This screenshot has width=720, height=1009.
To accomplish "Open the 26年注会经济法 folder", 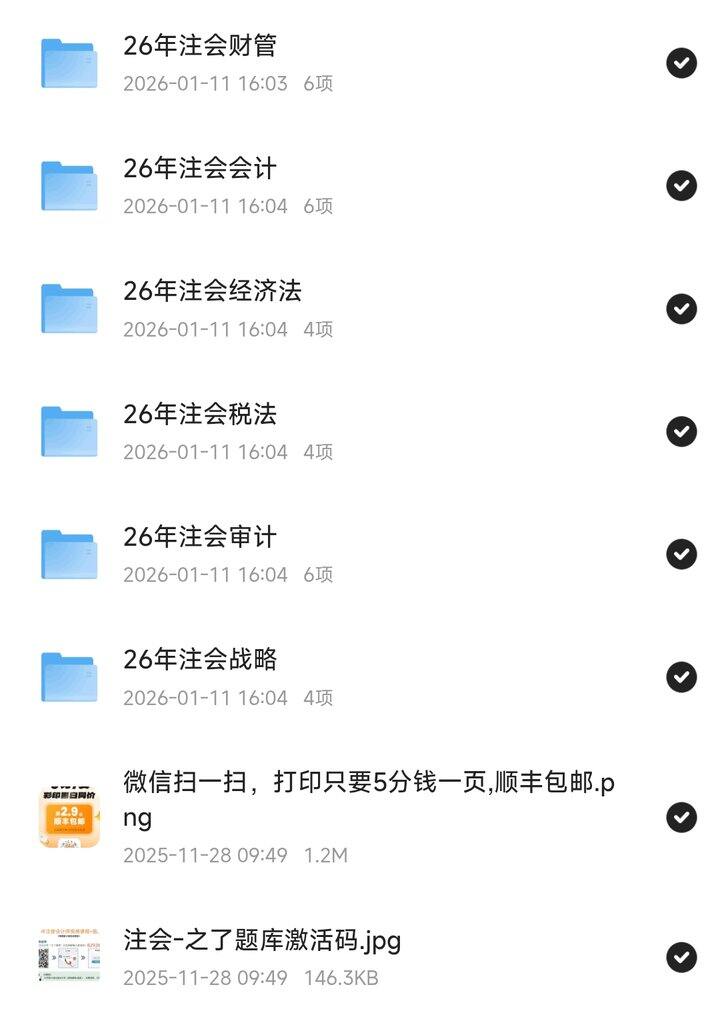I will (x=212, y=292).
